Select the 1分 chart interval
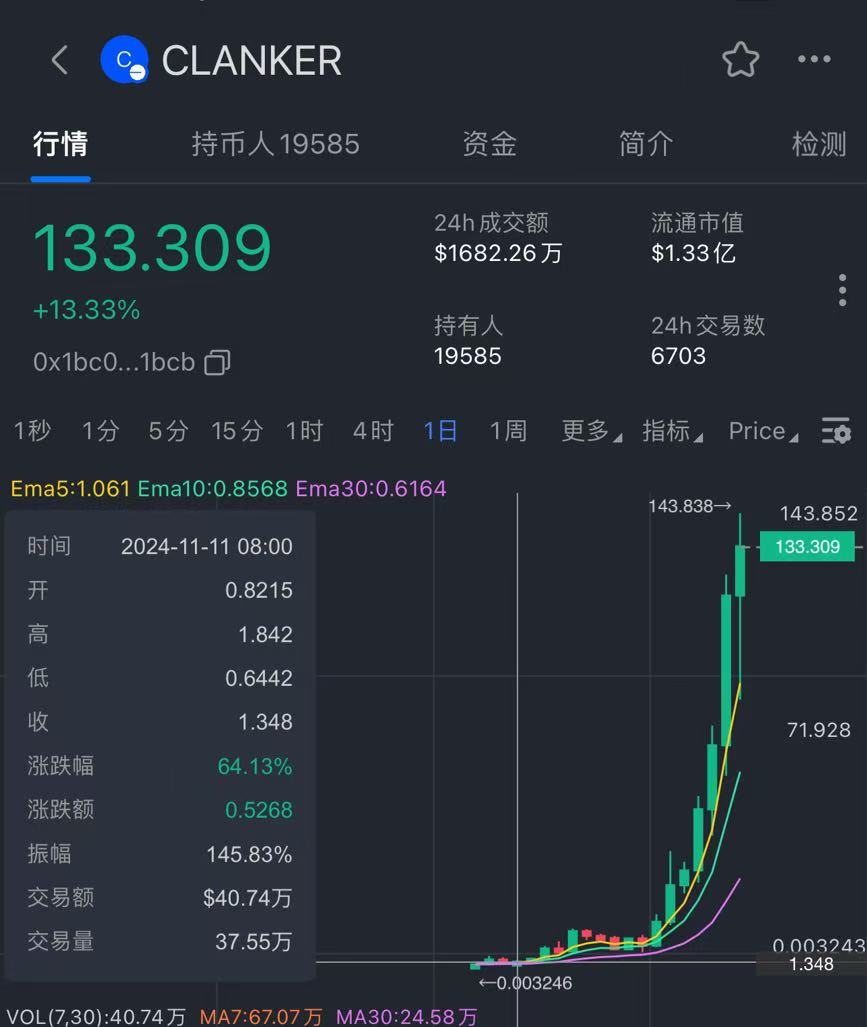Screen dimensions: 867x1027 click(100, 431)
